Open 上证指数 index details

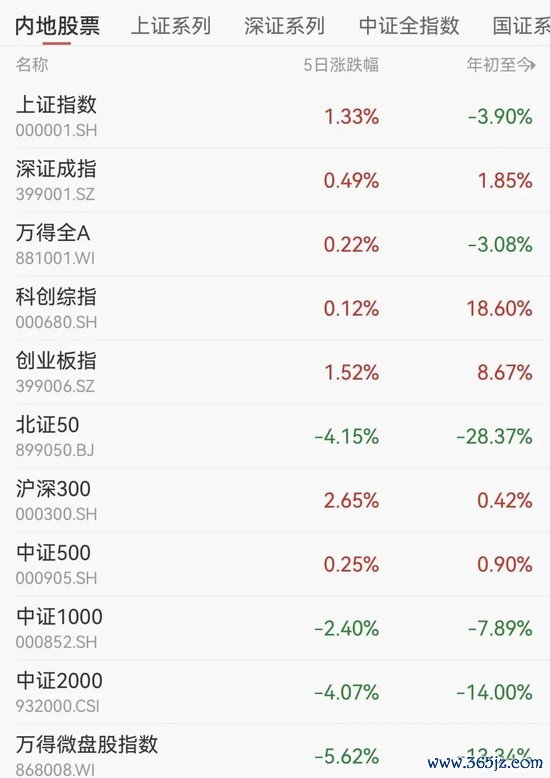[275, 116]
